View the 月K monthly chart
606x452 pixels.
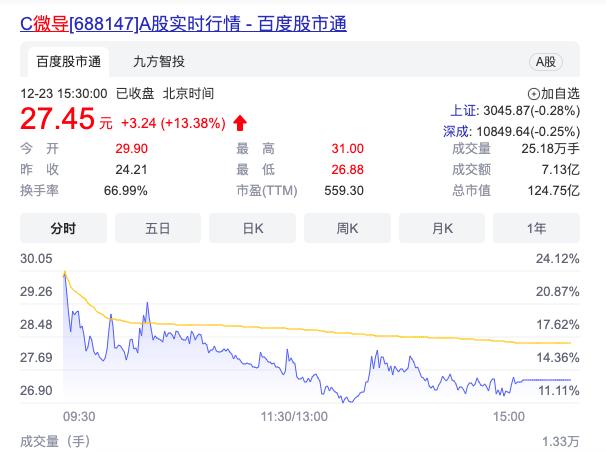pos(442,228)
